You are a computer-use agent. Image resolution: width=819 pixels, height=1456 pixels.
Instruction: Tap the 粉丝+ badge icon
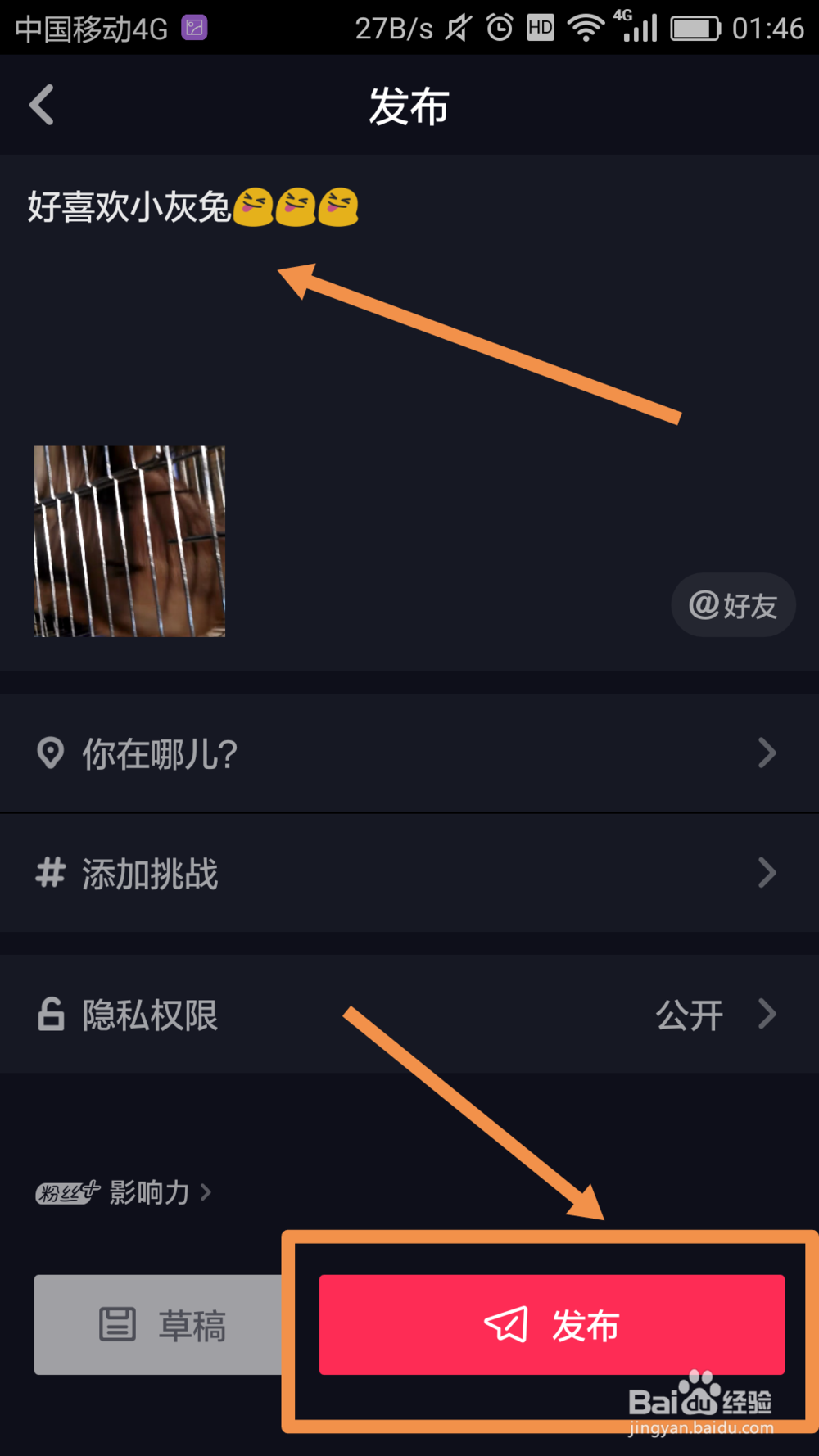pyautogui.click(x=66, y=1192)
